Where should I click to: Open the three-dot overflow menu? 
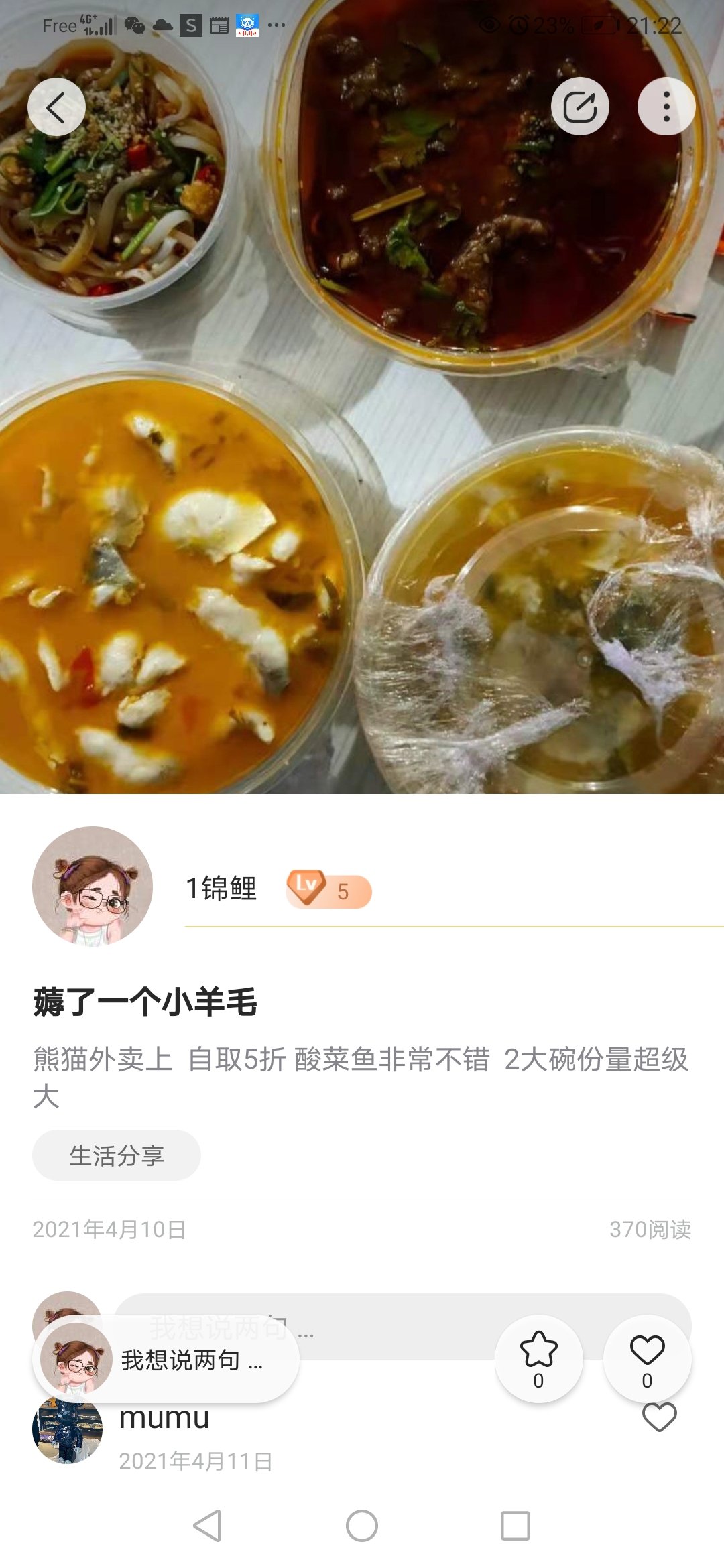[666, 107]
